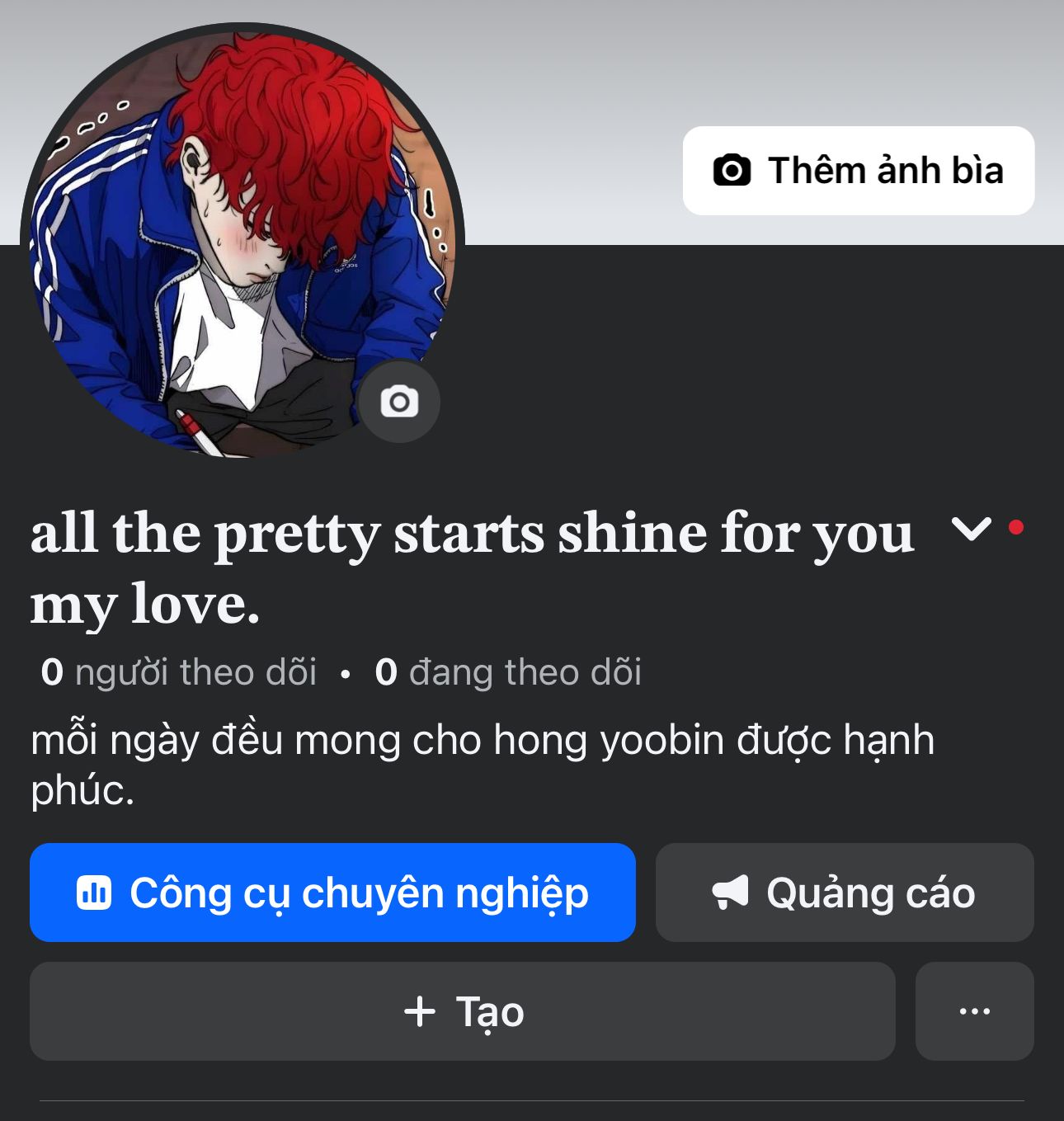Change profile picture via camera icon

[x=399, y=402]
